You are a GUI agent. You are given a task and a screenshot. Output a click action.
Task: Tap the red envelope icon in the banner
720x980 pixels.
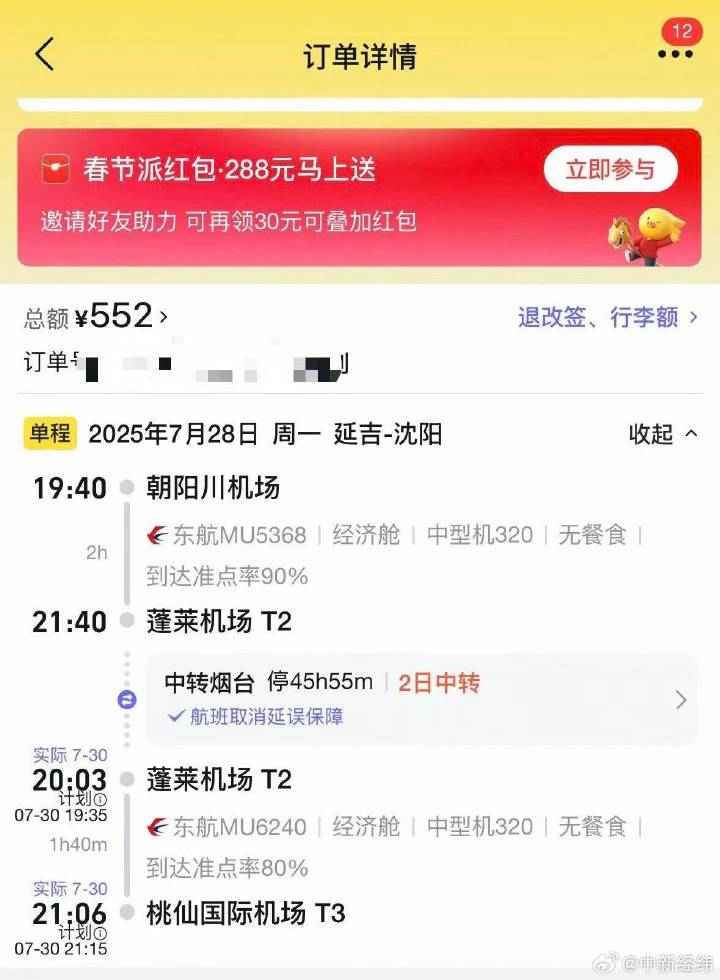(55, 169)
